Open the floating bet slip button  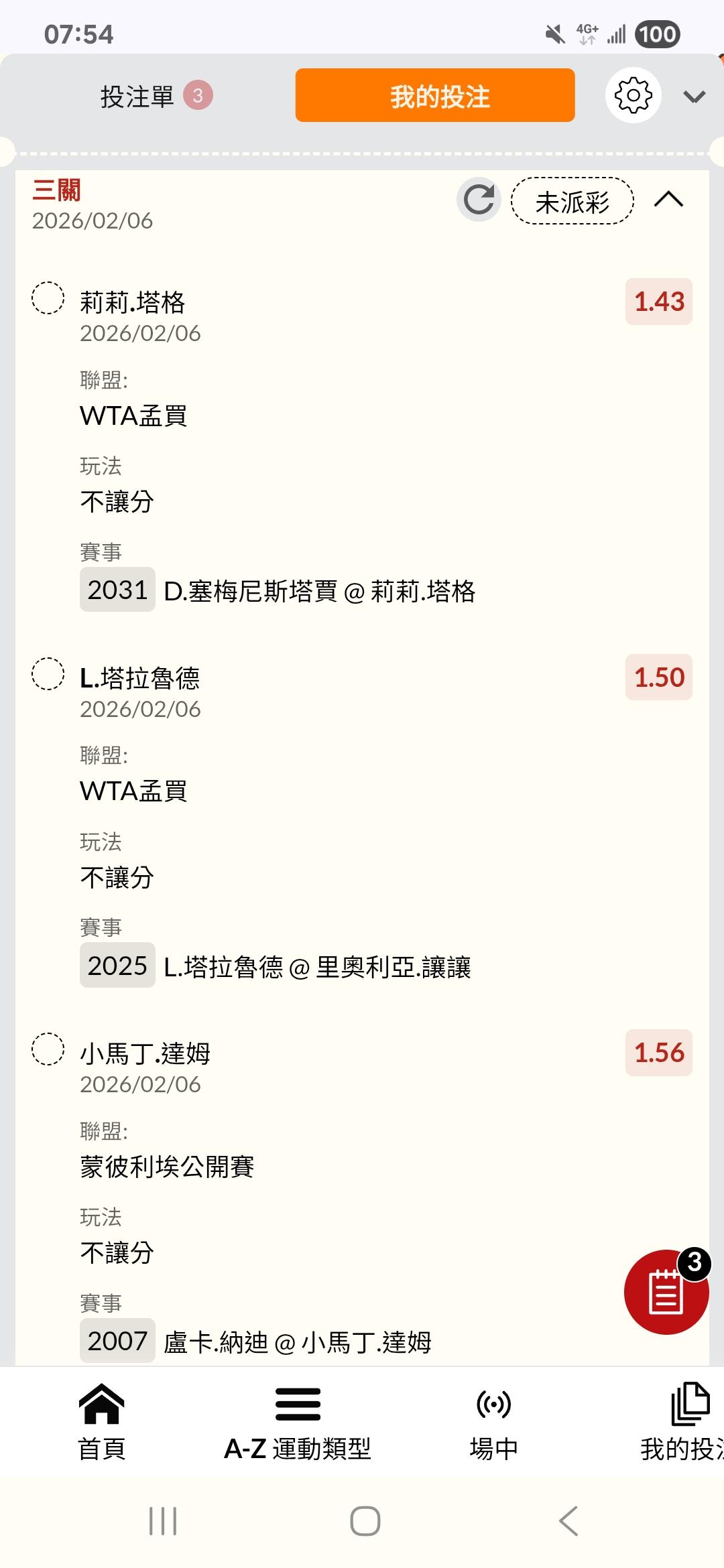[666, 1292]
